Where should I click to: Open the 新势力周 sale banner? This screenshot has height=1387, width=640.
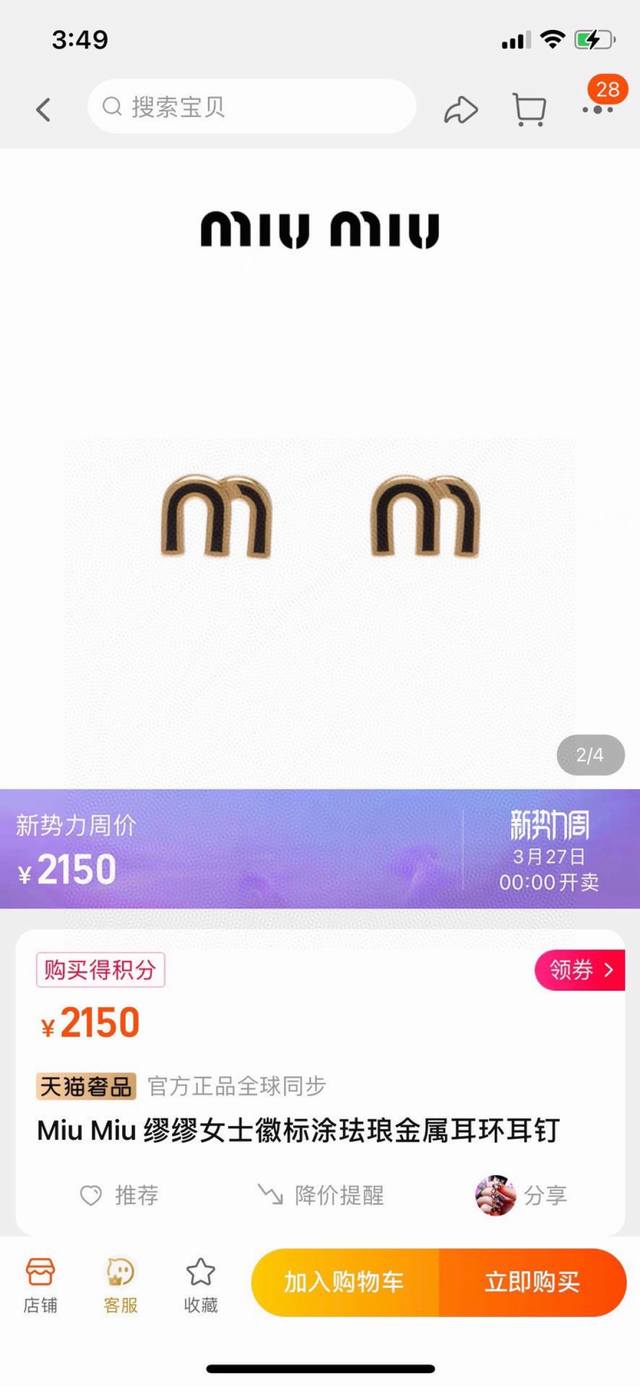tap(320, 848)
